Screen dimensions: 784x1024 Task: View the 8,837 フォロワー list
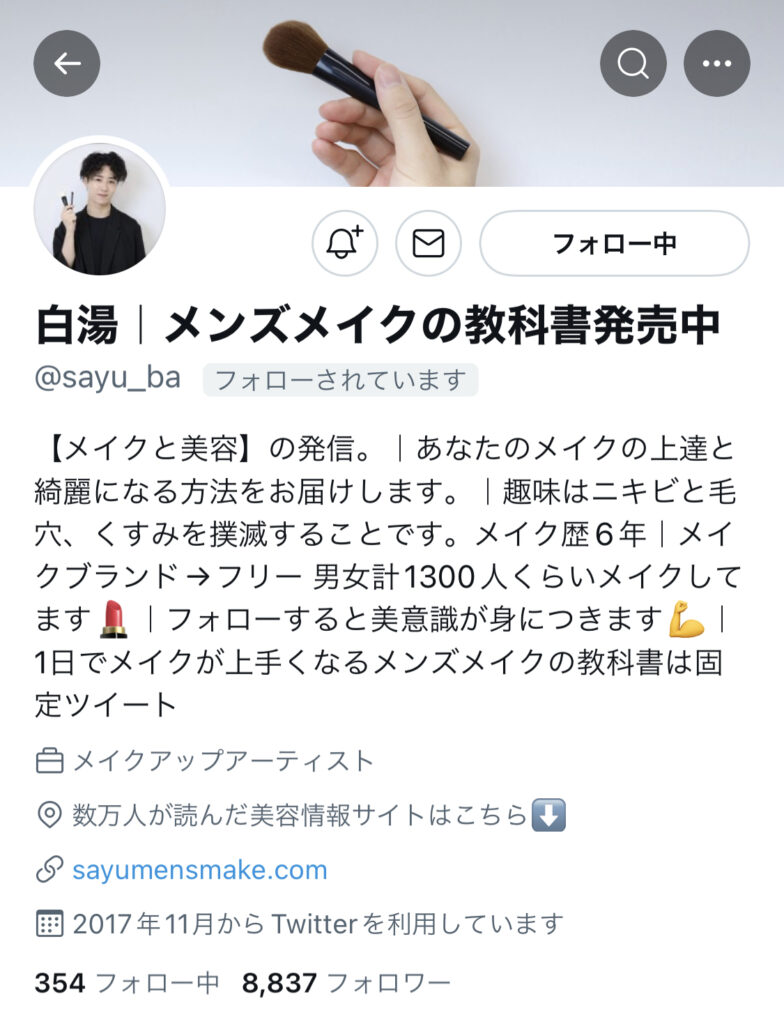346,983
